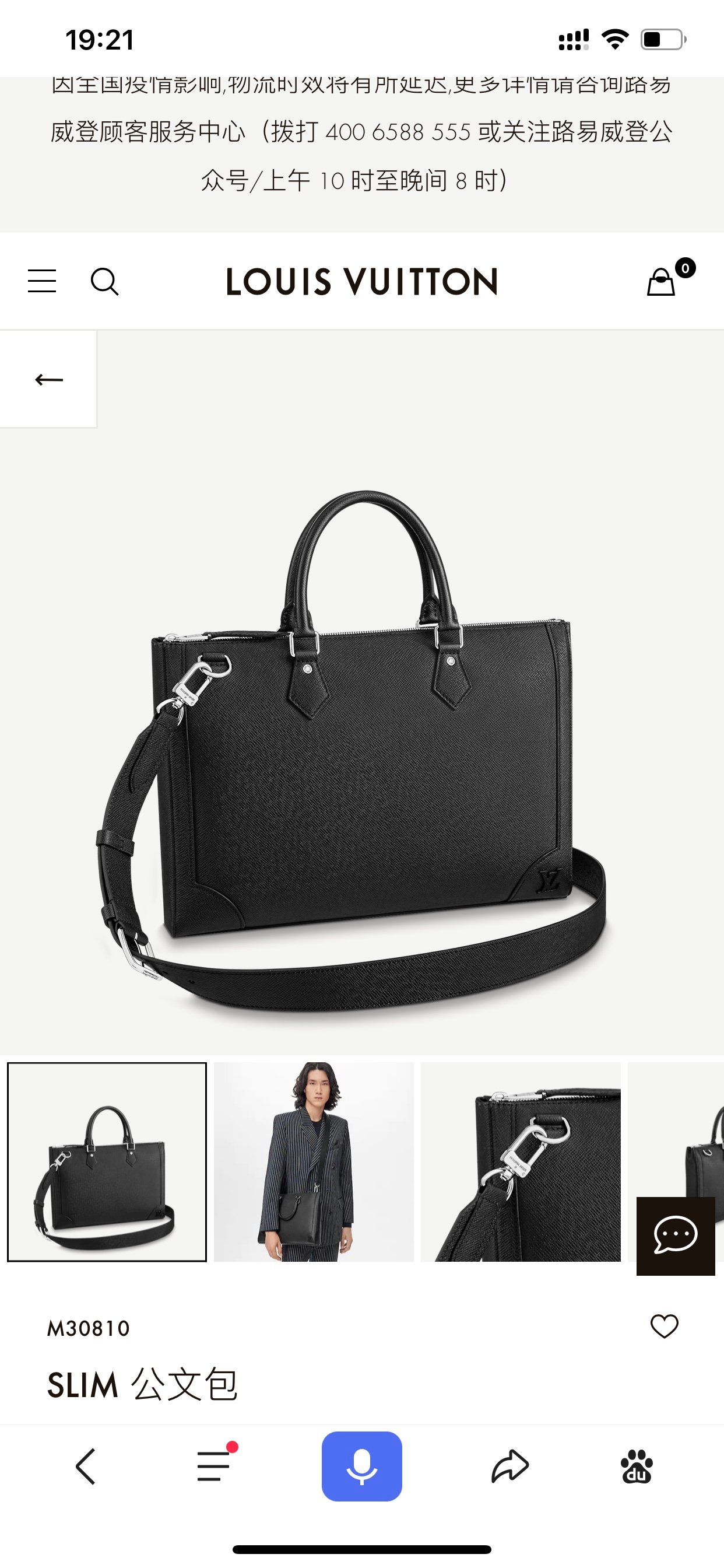Tap the browser back arrow
This screenshot has width=724, height=1568.
tap(86, 1466)
